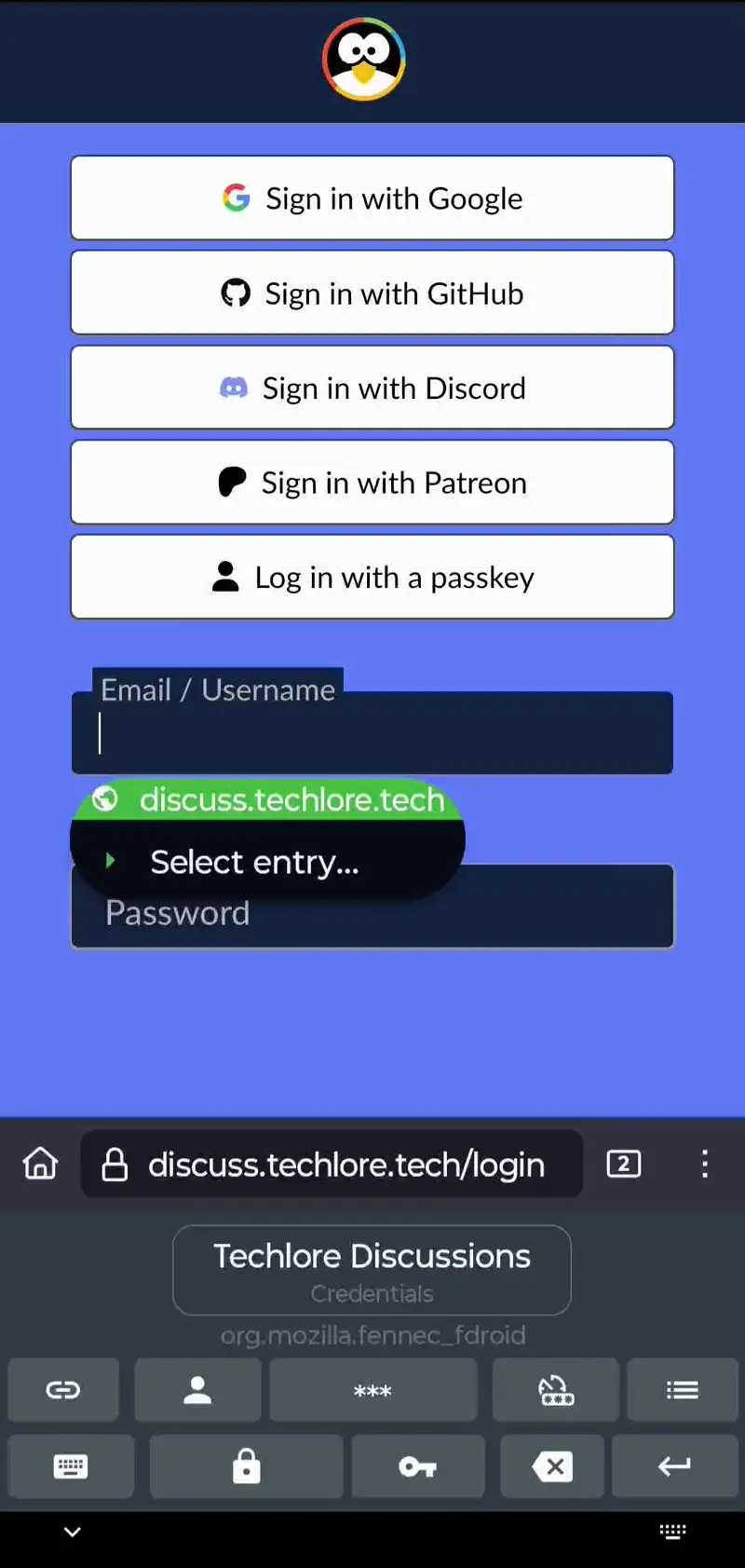745x1568 pixels.
Task: Go to the browser home page
Action: click(x=40, y=1164)
